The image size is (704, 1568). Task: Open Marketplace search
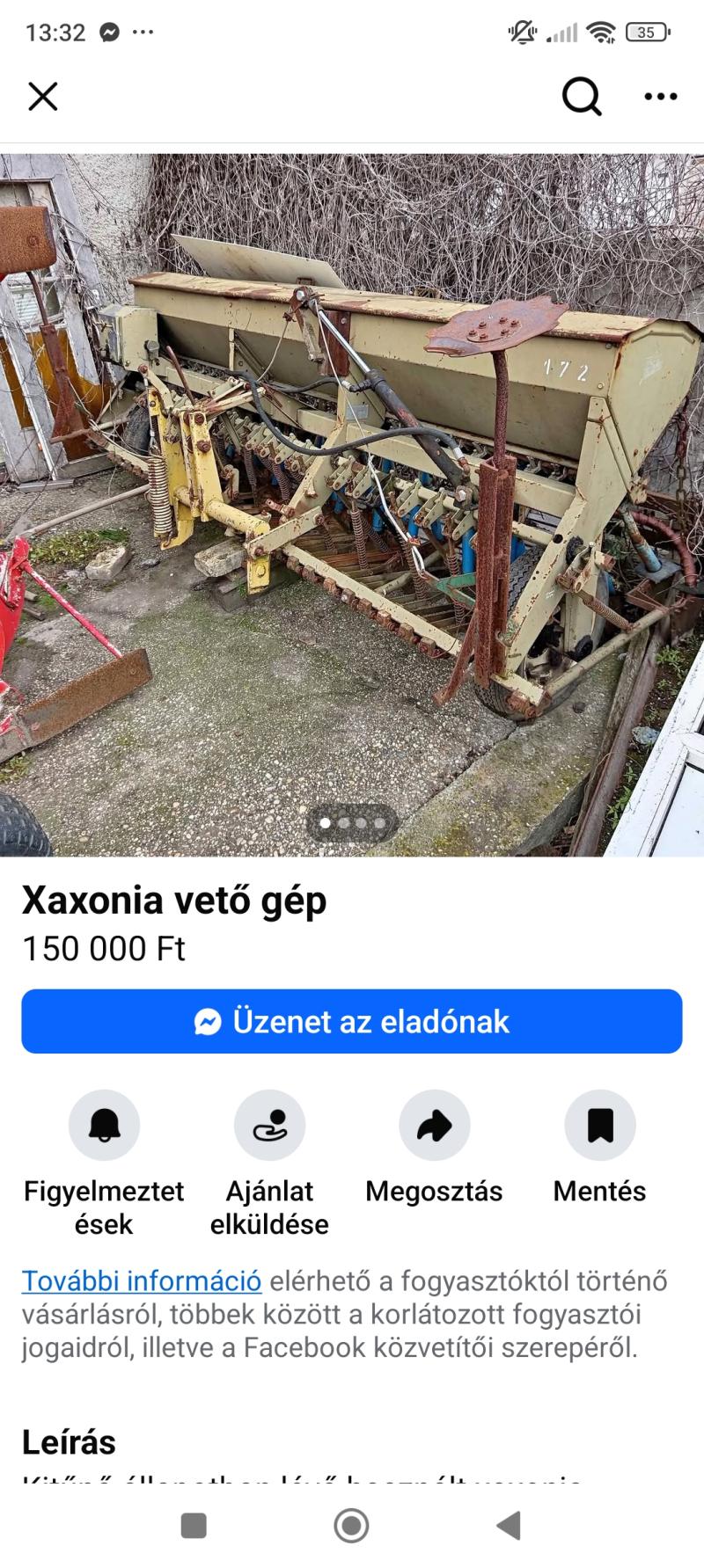[581, 96]
